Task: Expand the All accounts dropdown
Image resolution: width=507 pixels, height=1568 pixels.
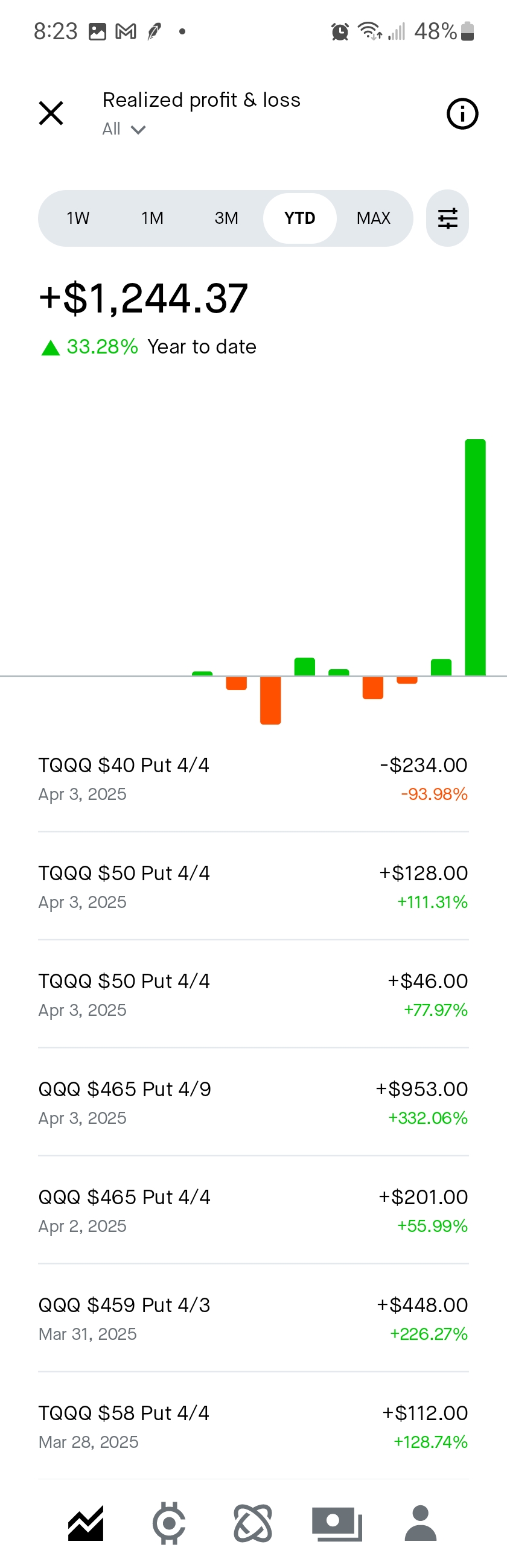Action: pyautogui.click(x=124, y=129)
